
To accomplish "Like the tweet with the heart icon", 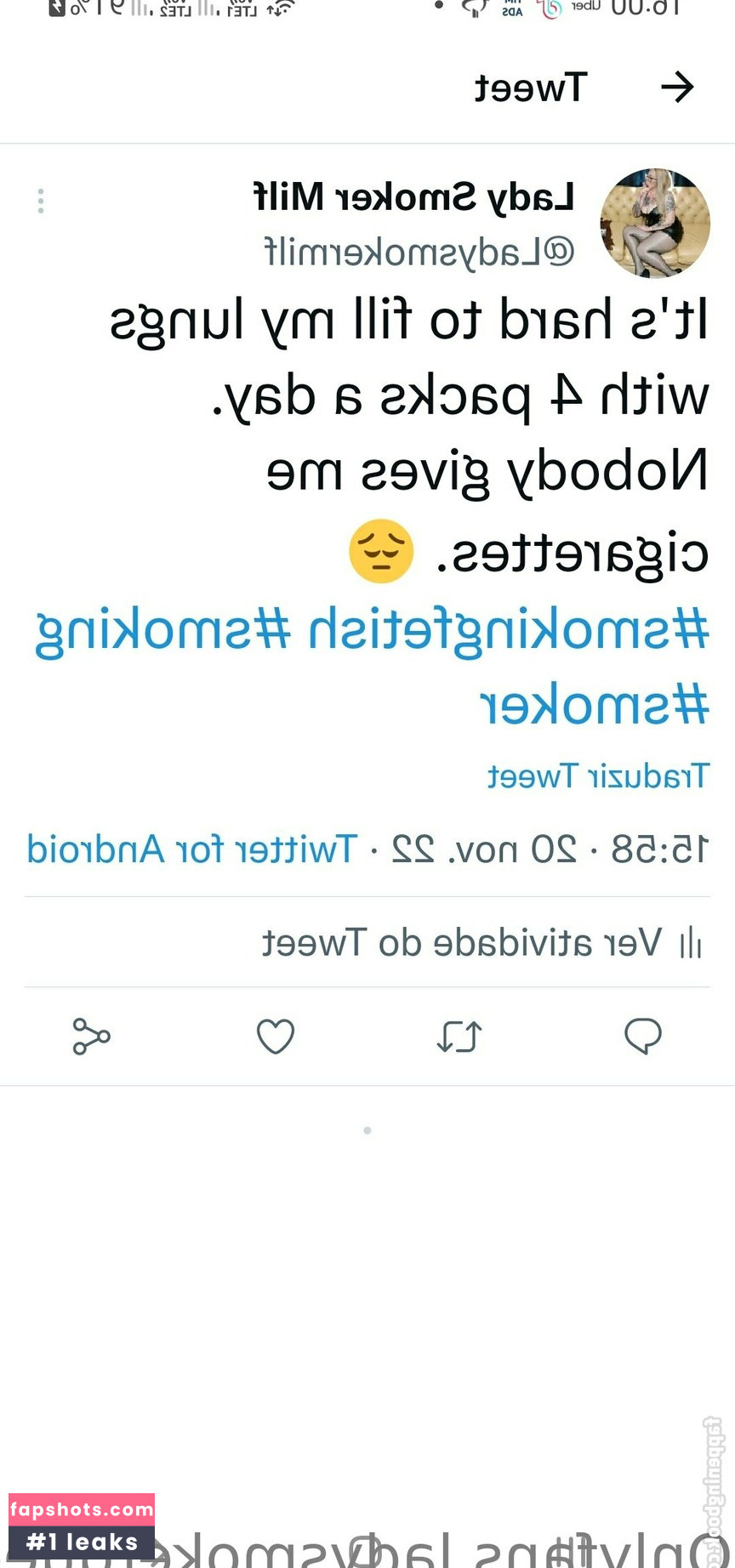I will (x=276, y=1036).
